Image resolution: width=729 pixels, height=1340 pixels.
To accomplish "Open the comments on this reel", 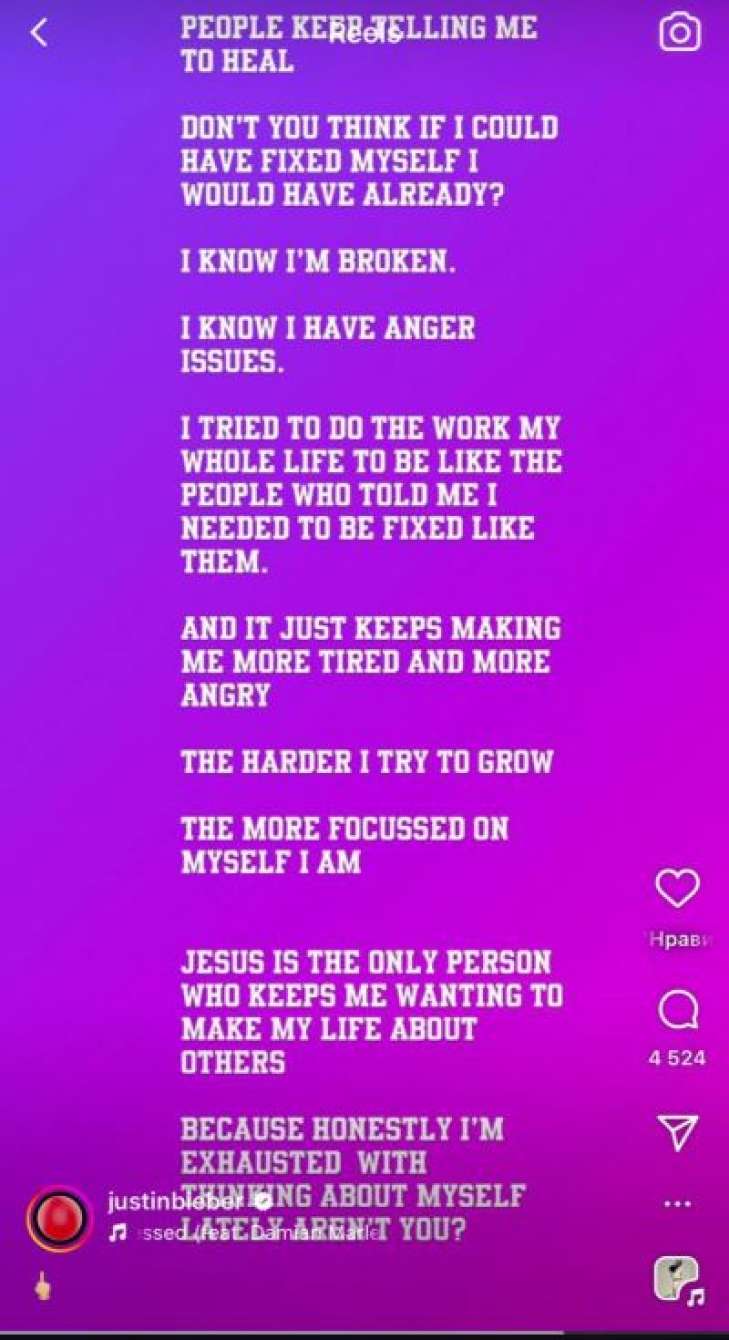I will tap(677, 1011).
